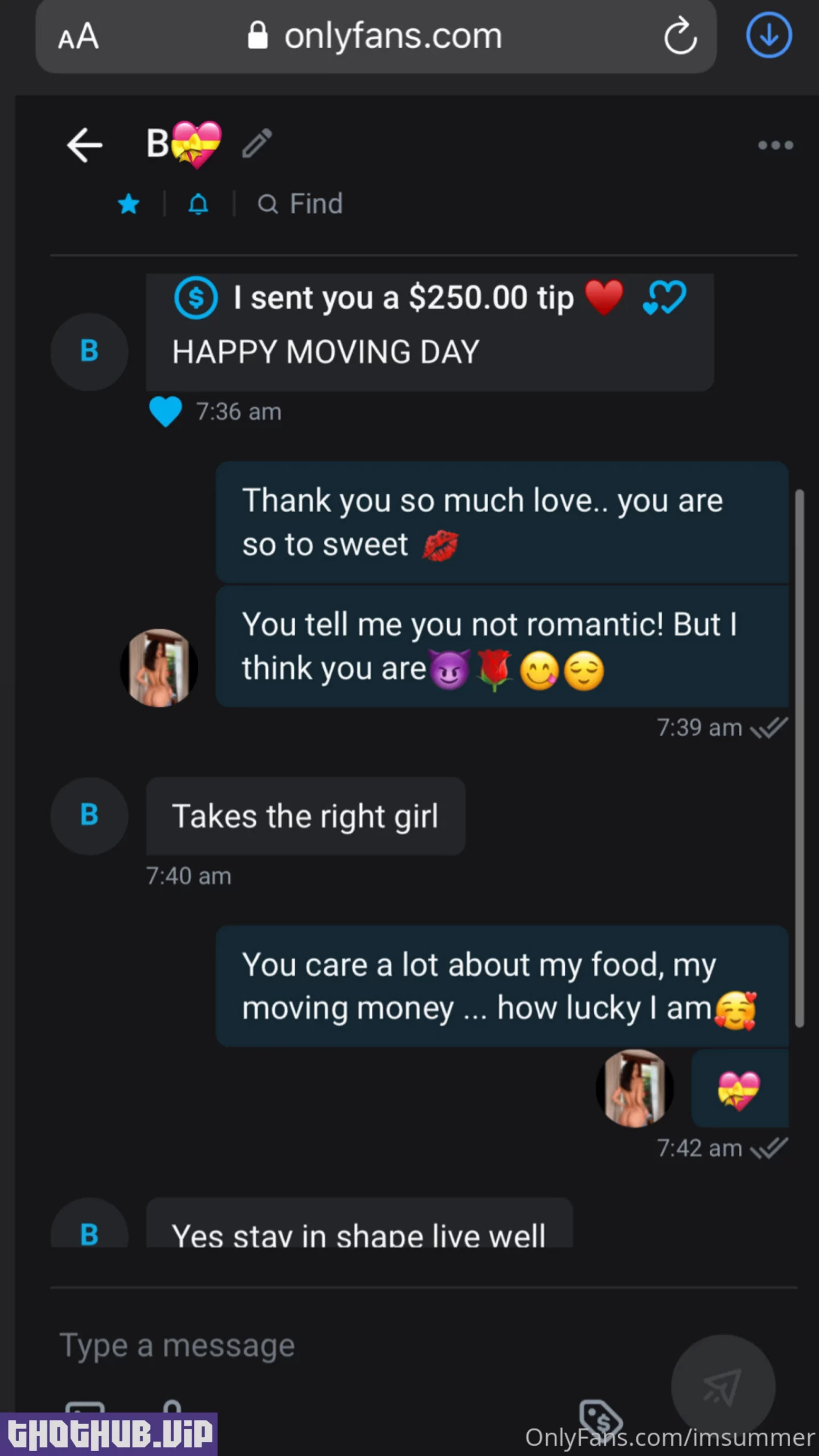Like the HAPPY MOVING DAY tip message
The width and height of the screenshot is (819, 1456).
click(x=165, y=411)
